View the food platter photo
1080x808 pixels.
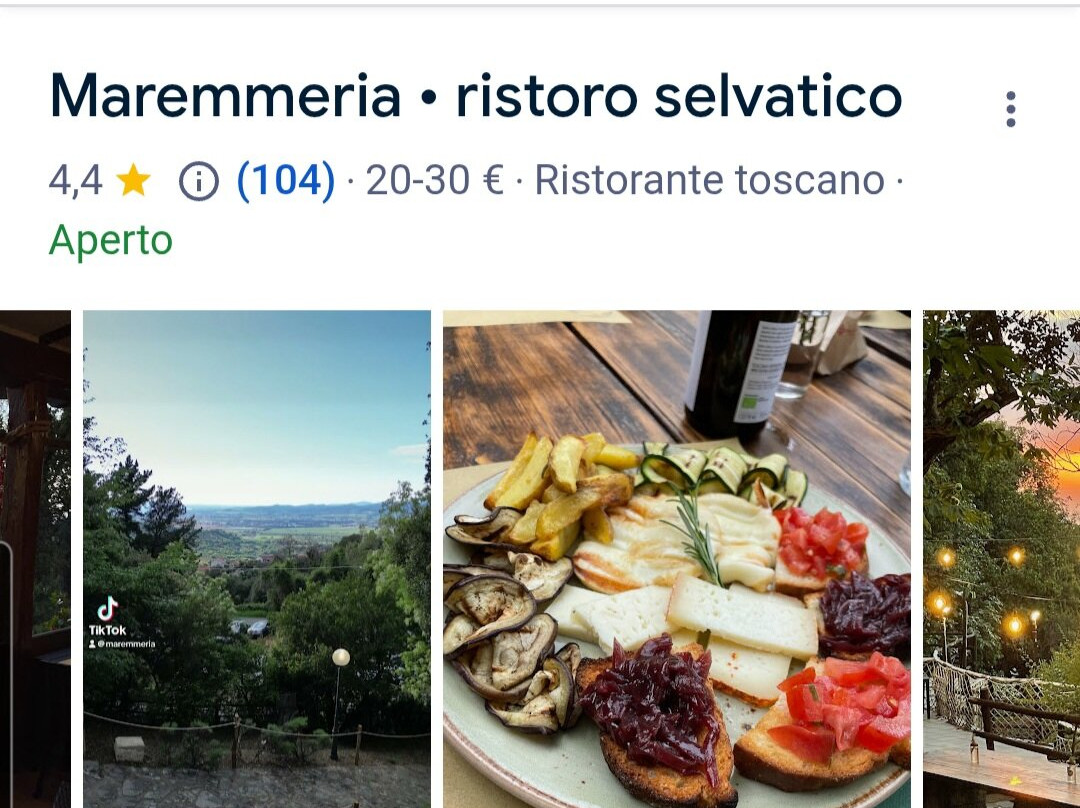pyautogui.click(x=677, y=559)
